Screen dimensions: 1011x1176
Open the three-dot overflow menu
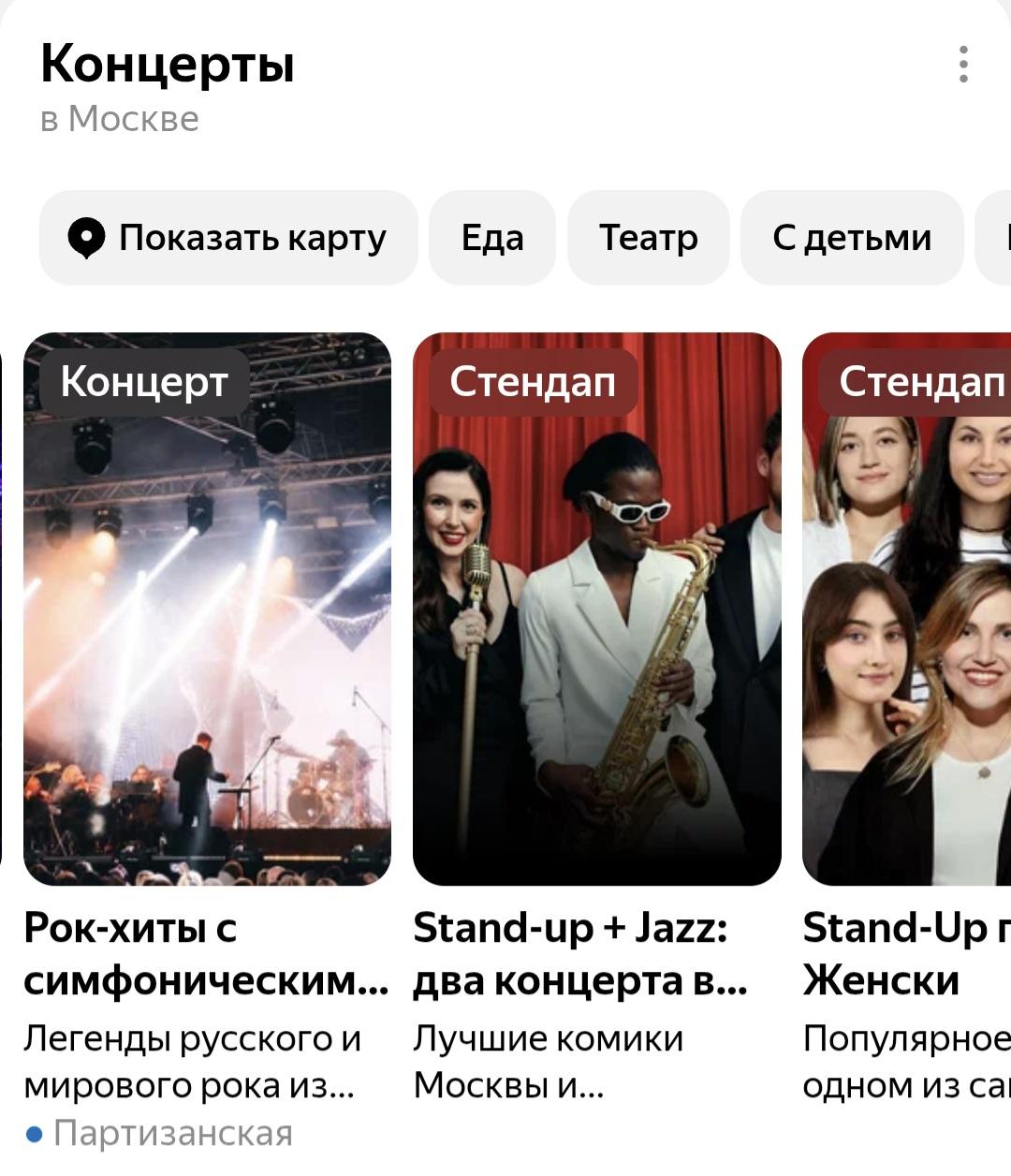pos(963,65)
